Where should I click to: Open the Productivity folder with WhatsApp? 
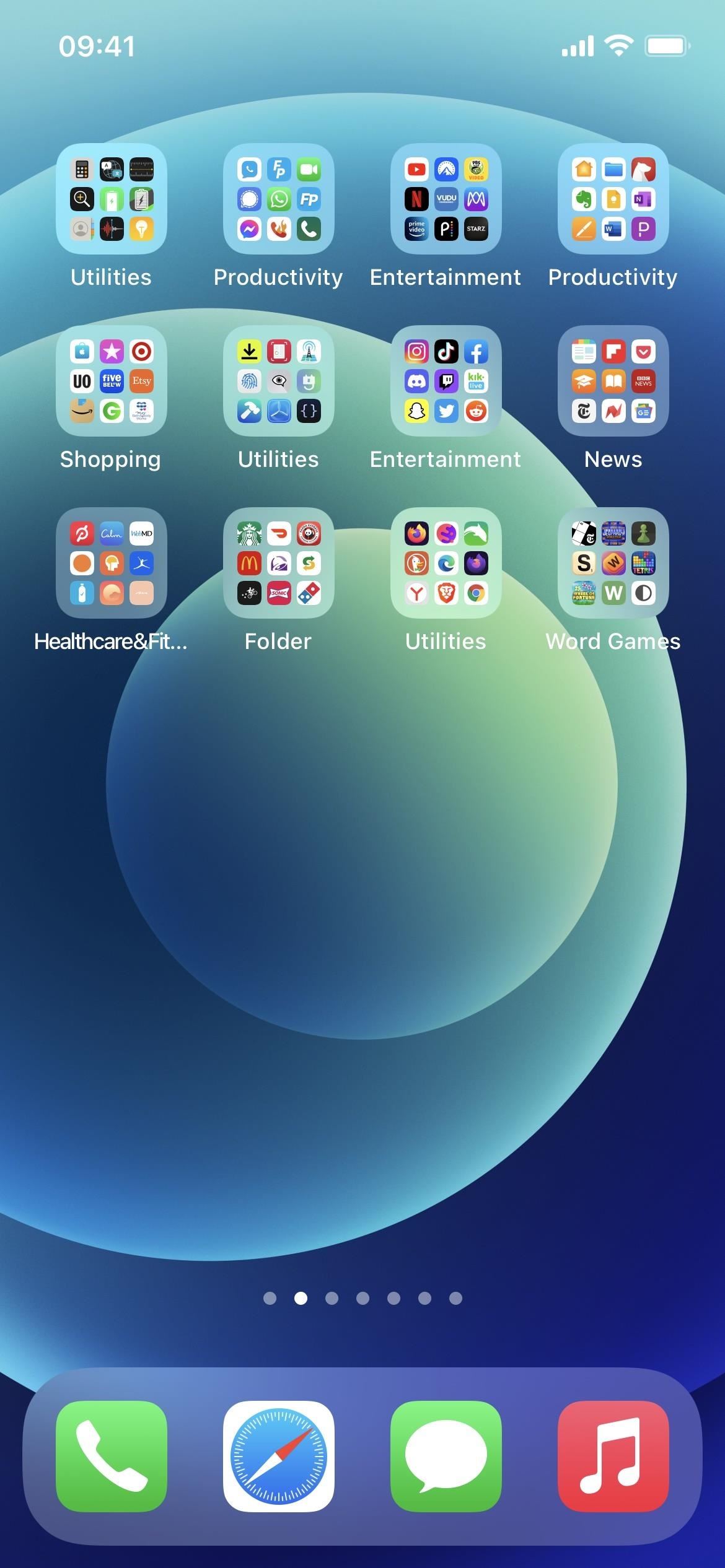click(279, 199)
